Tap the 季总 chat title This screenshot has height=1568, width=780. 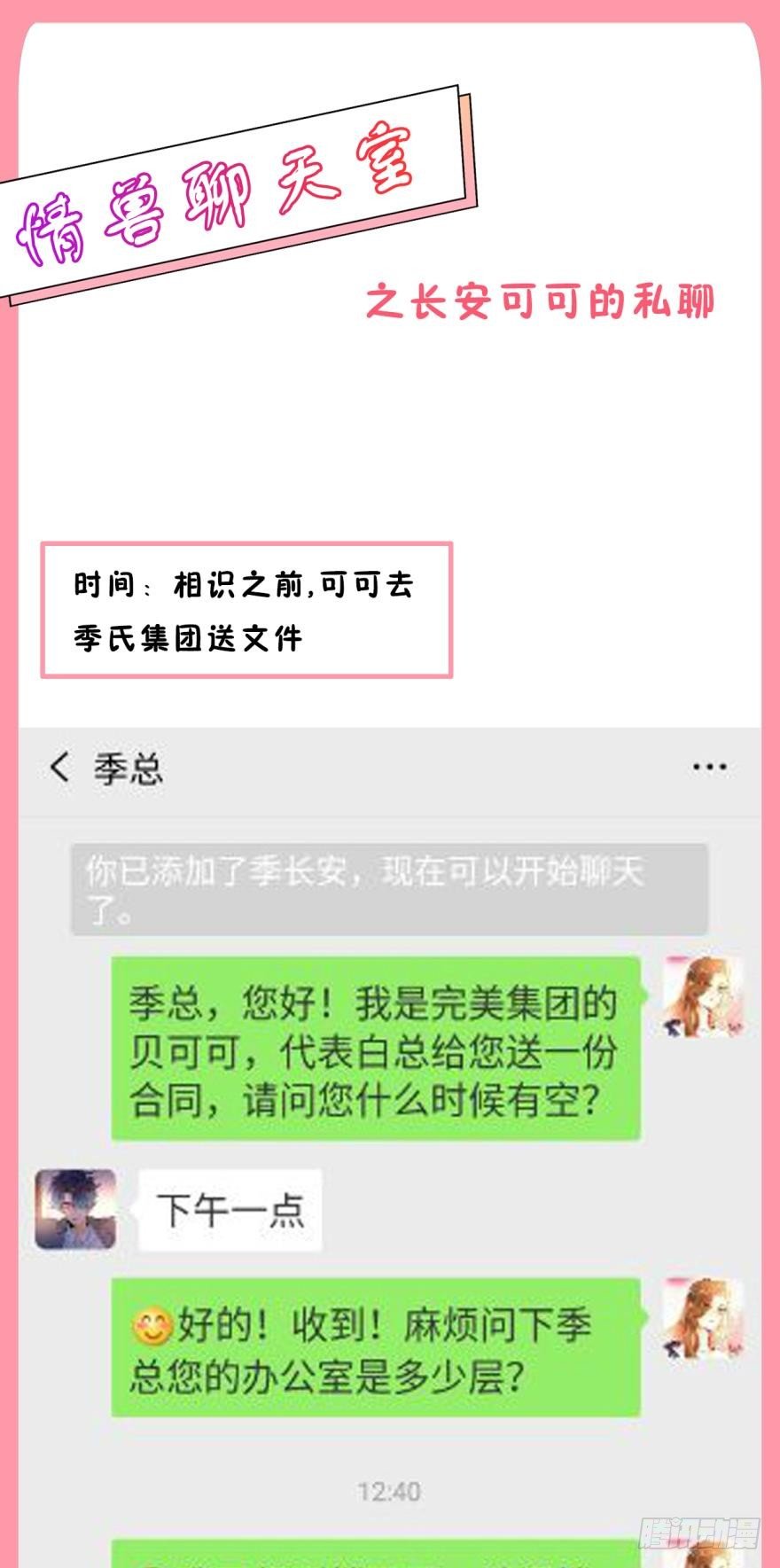click(129, 769)
